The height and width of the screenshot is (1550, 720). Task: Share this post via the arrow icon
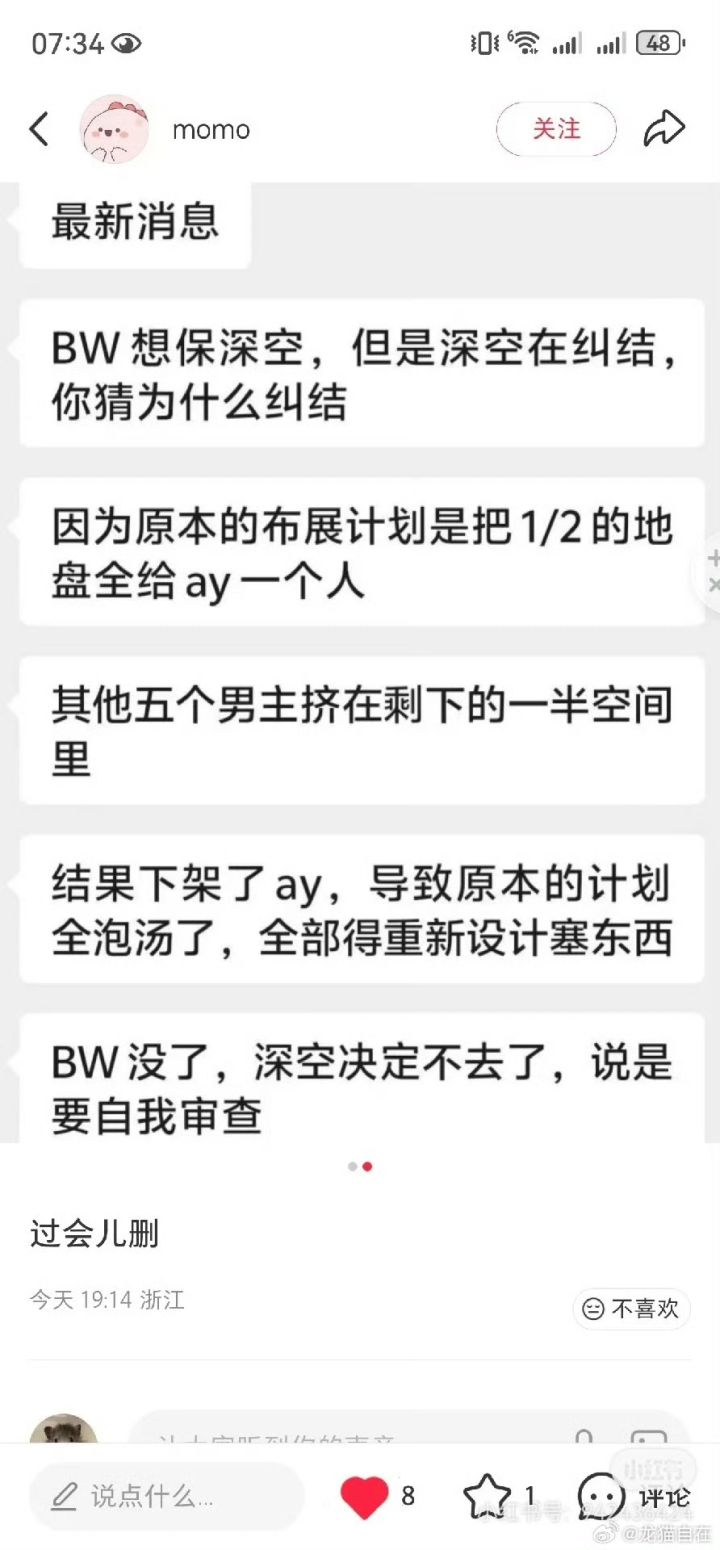(664, 129)
